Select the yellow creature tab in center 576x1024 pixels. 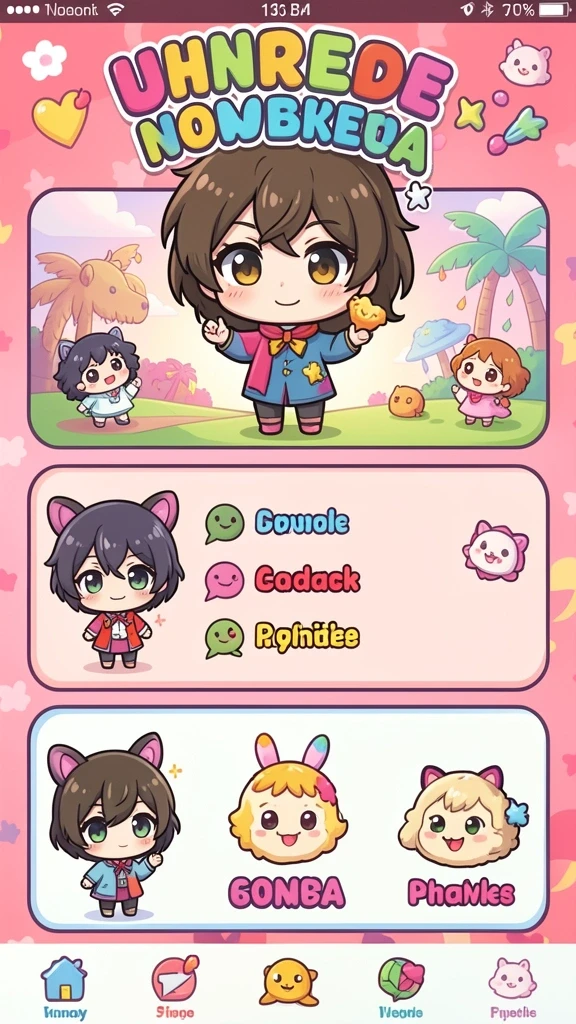288,982
